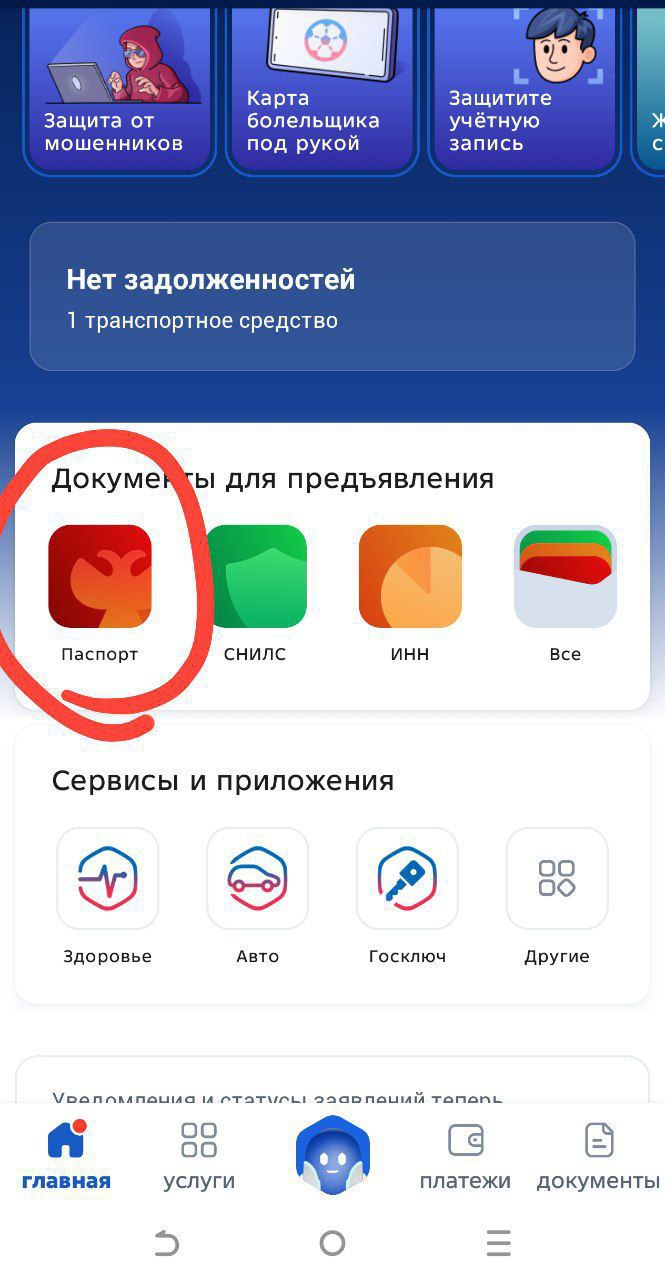Show the Паспорт document

(100, 594)
